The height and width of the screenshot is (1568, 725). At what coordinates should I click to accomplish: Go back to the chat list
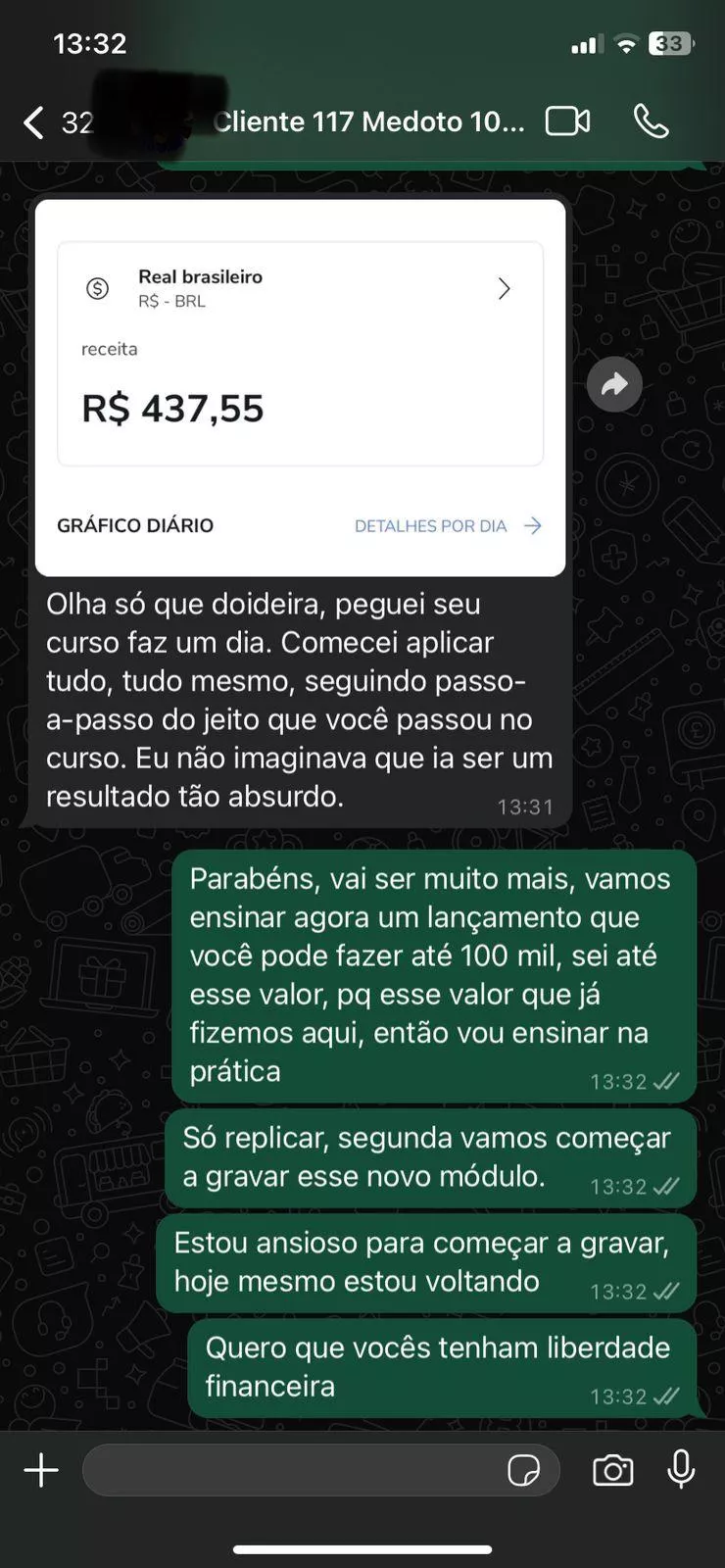point(34,122)
